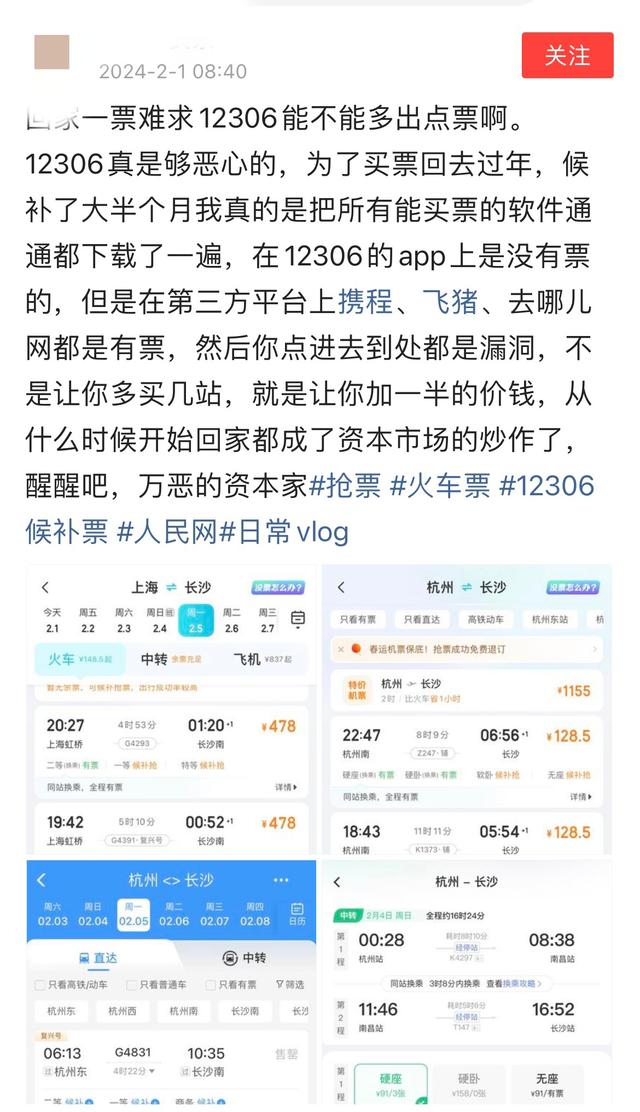640x1112 pixels.
Task: View the 杭州 to 长沙 ¥1155 flight screenshot
Action: 466,710
